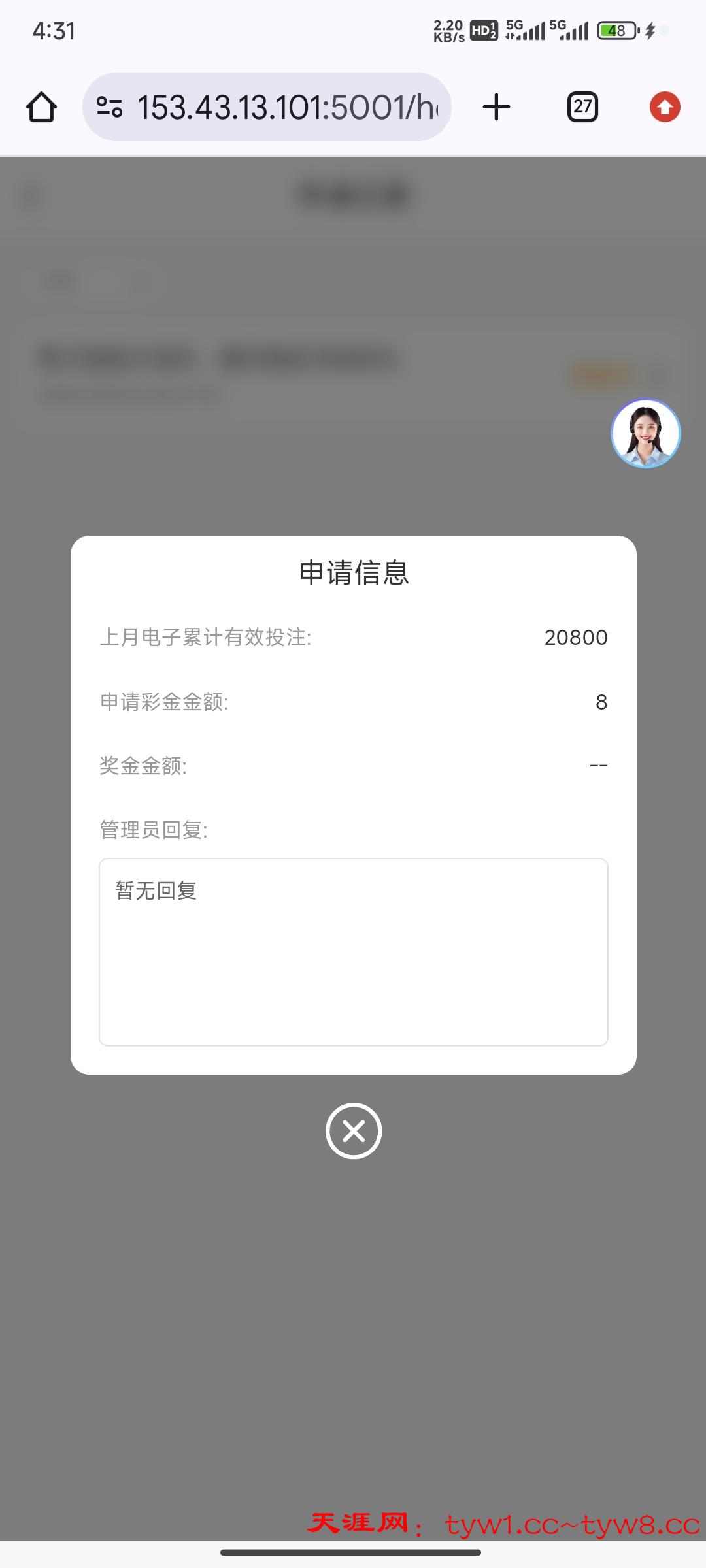Open a new browser tab
This screenshot has width=706, height=1568.
coord(496,107)
